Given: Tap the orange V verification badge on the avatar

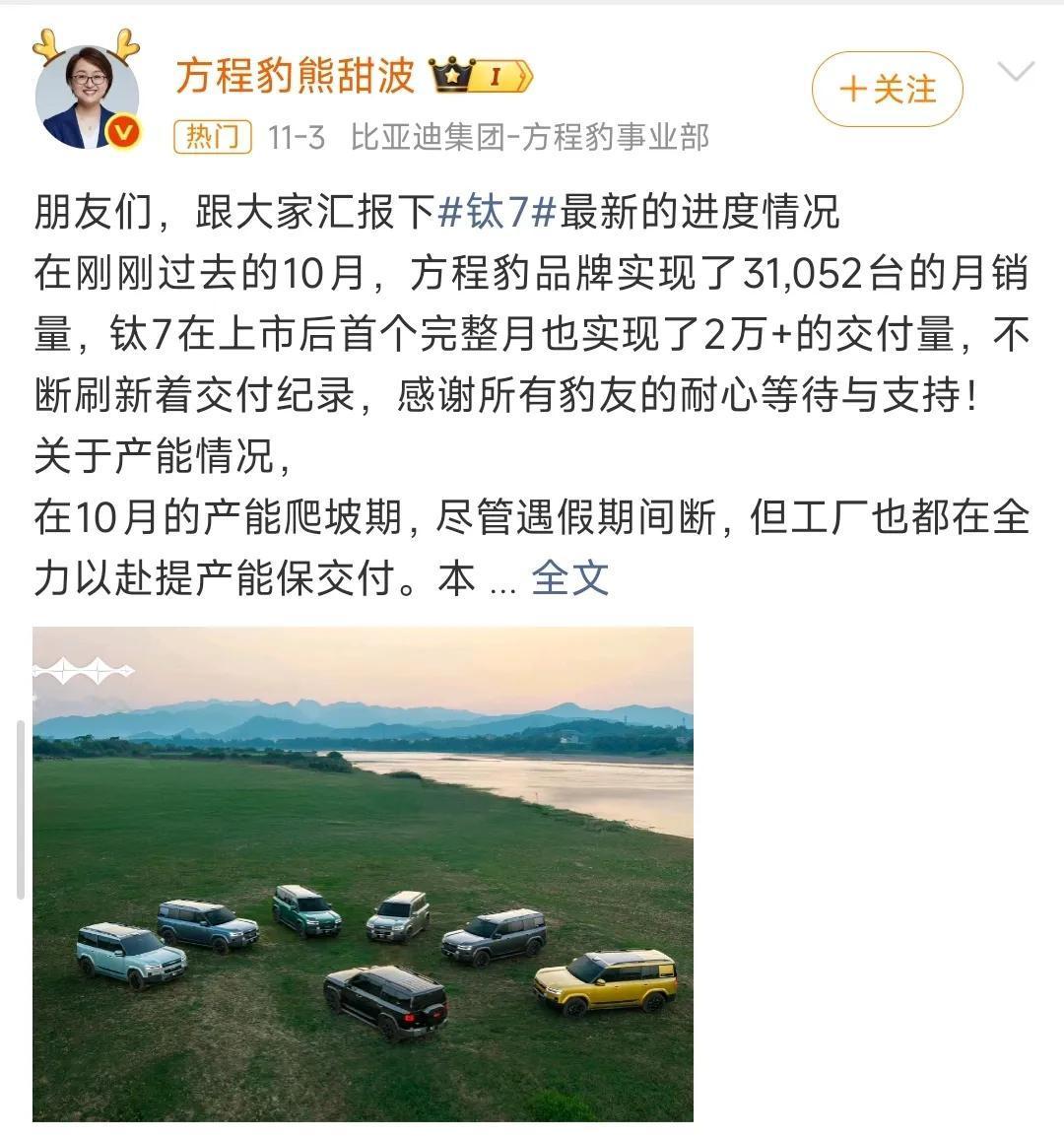Looking at the screenshot, I should click(x=122, y=132).
